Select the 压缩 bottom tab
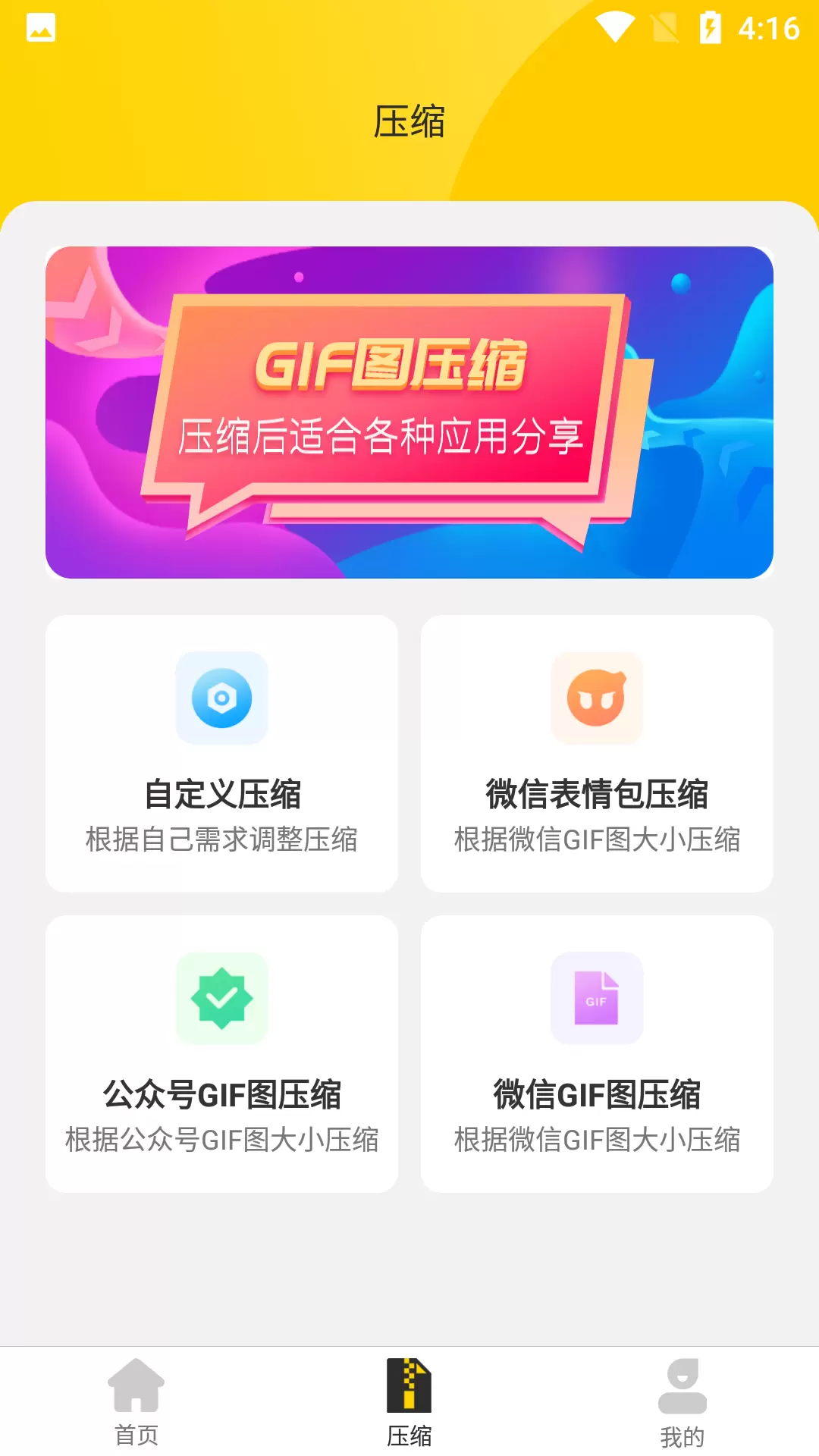819x1456 pixels. pos(409,1402)
